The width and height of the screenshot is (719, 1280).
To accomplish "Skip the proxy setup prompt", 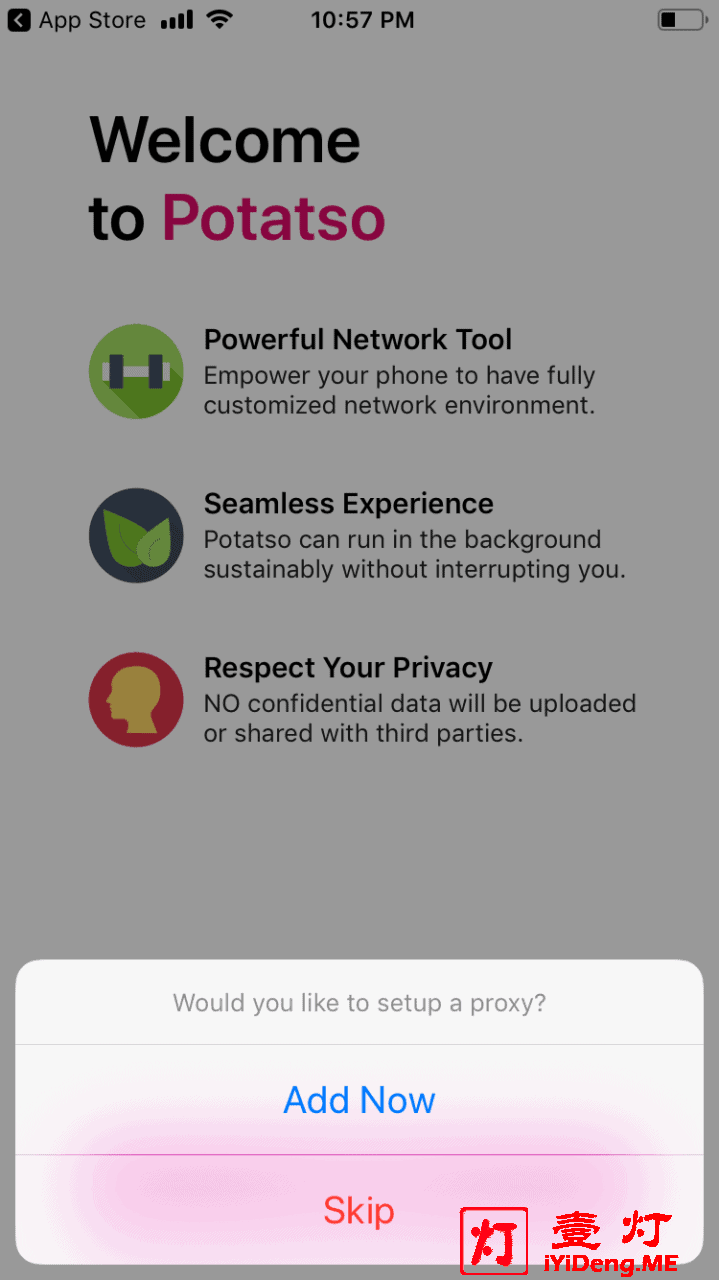I will click(359, 1211).
